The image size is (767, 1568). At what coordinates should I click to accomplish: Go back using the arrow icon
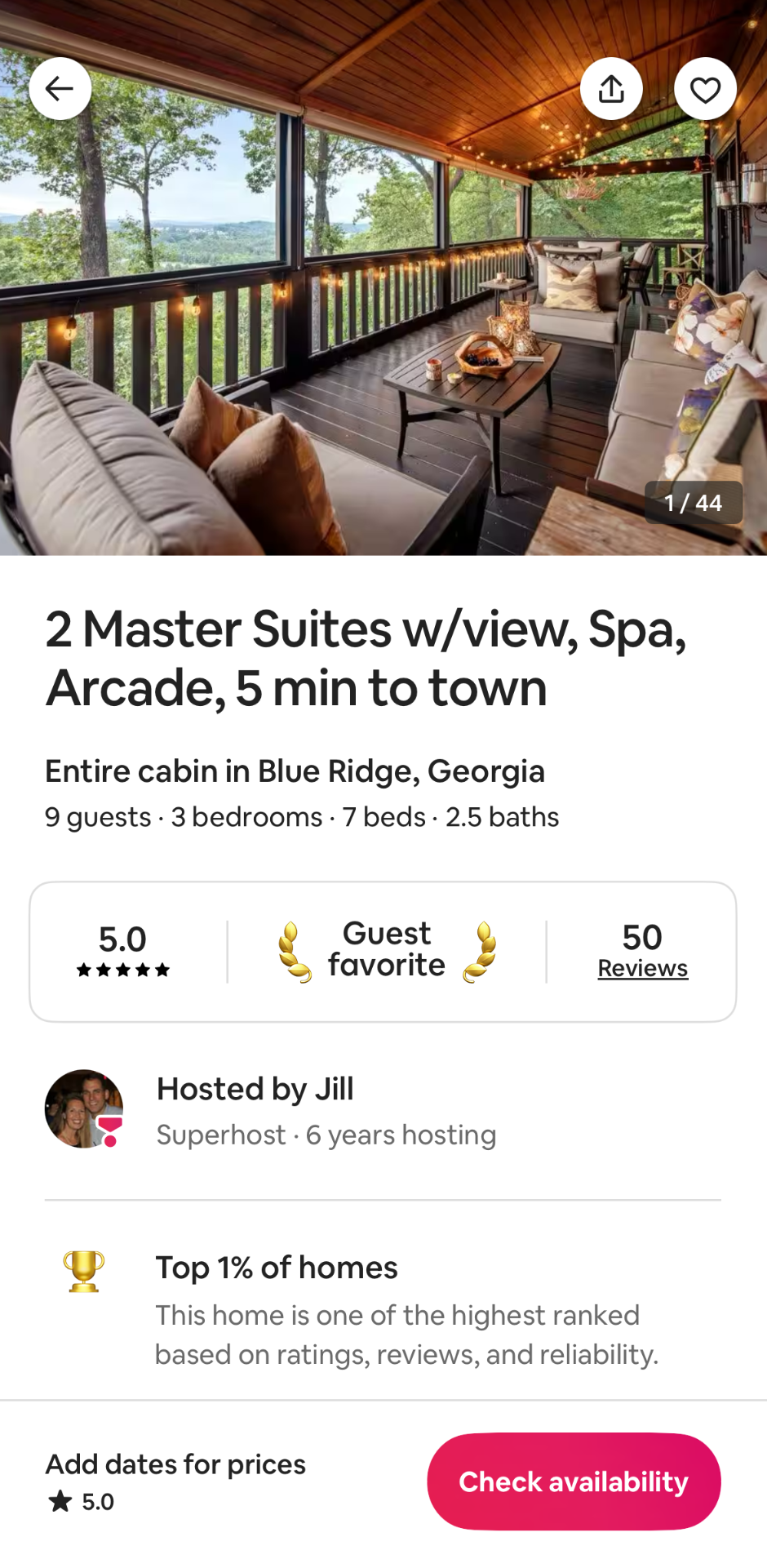click(x=60, y=88)
